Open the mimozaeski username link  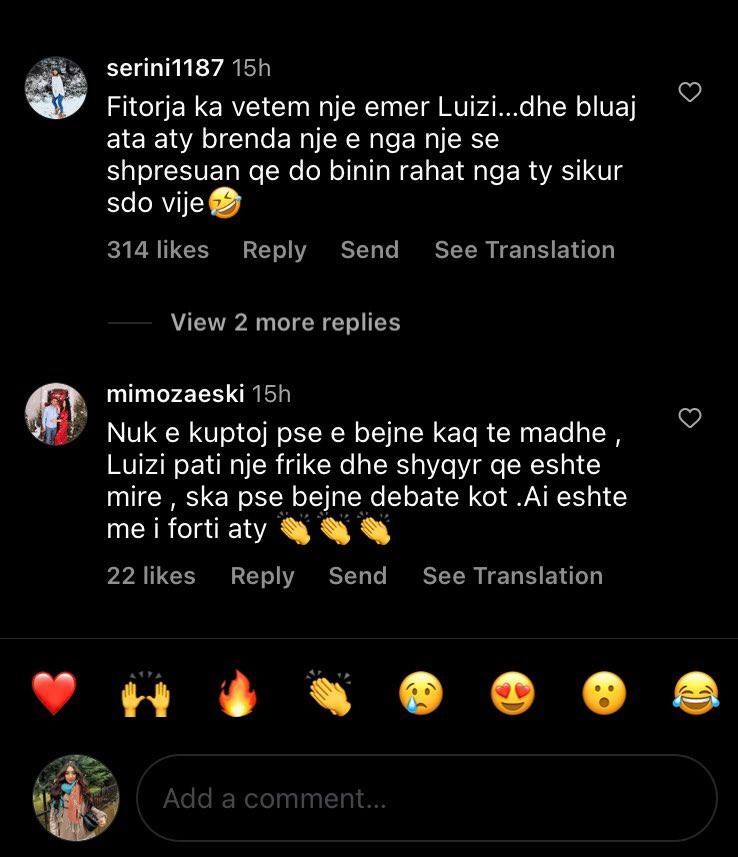[x=175, y=394]
